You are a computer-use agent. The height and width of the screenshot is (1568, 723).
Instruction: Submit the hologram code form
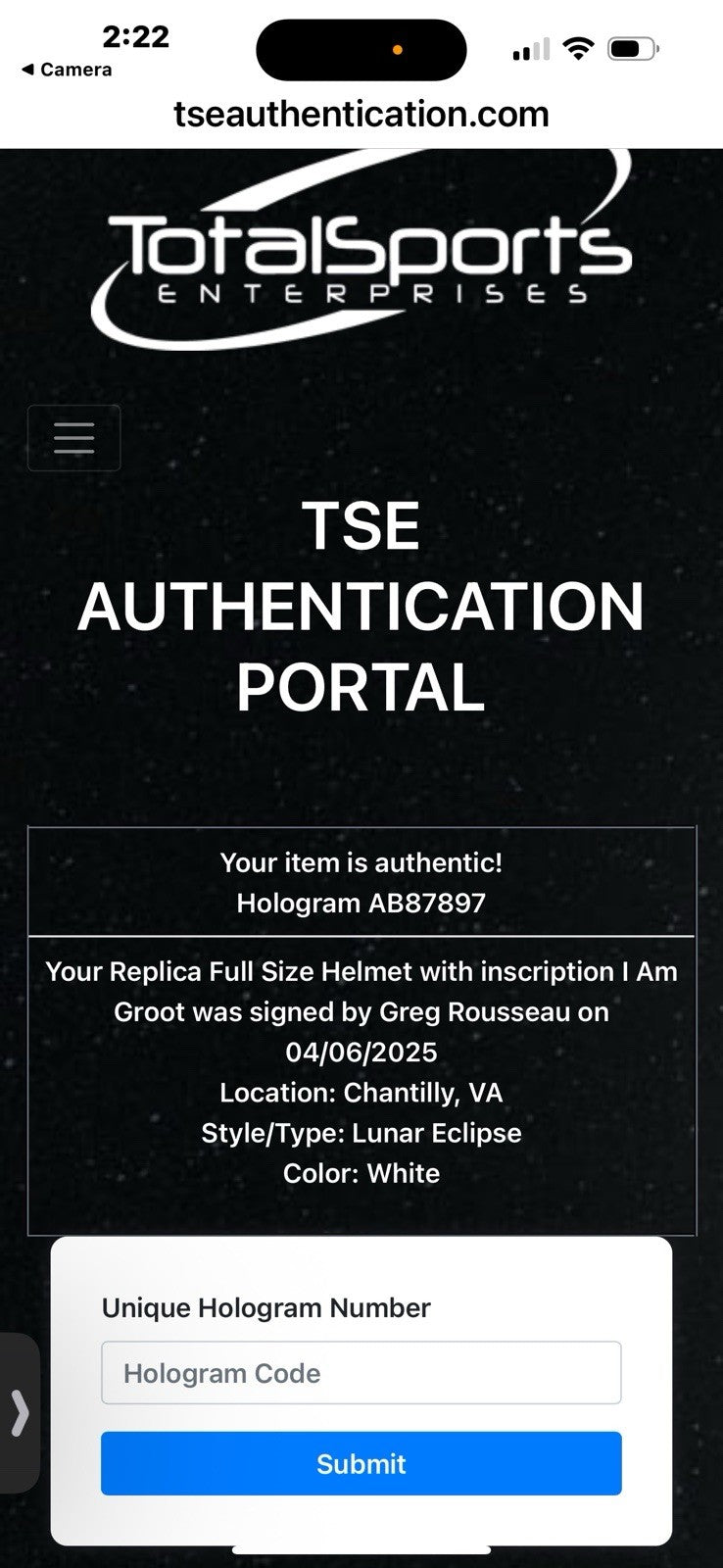361,1462
